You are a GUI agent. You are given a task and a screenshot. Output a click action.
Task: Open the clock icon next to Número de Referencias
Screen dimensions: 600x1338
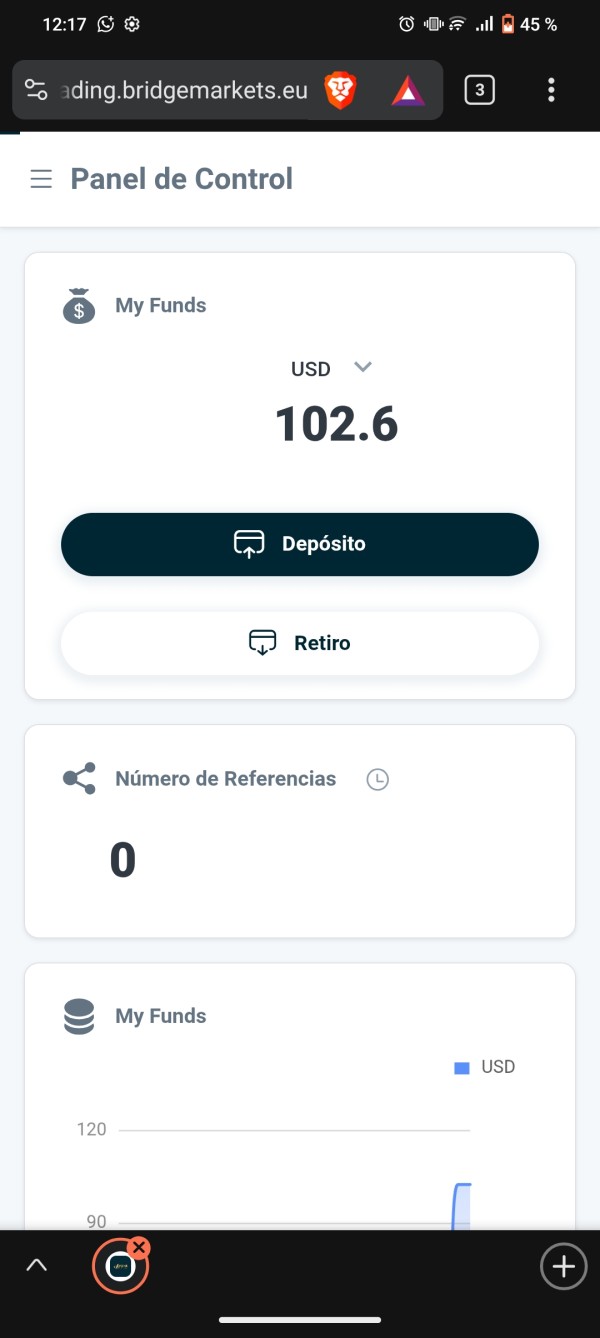[377, 780]
